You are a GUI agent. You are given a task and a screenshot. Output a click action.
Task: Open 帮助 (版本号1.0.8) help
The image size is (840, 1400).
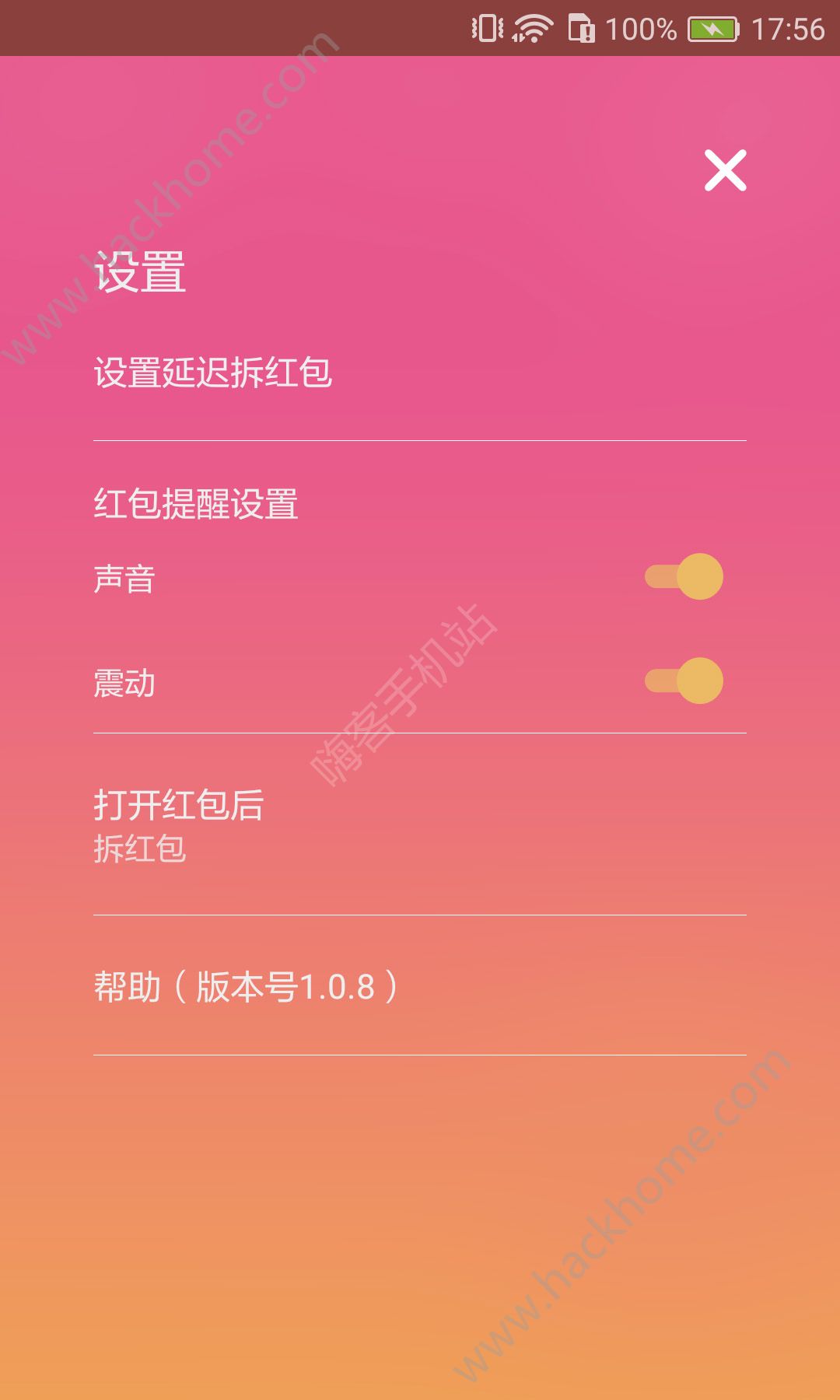pos(245,987)
